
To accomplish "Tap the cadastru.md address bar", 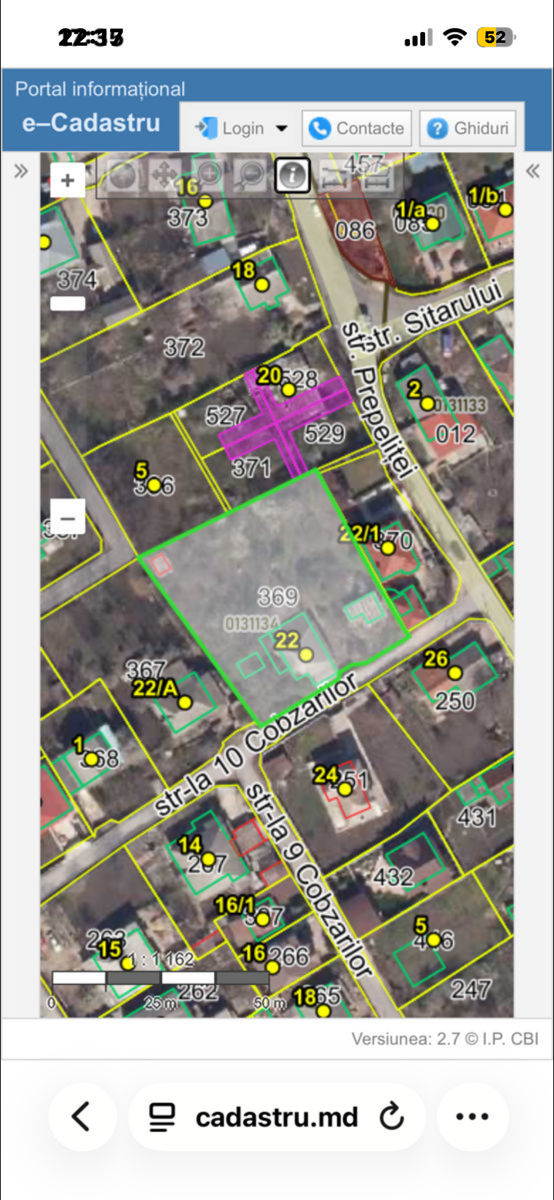I will point(276,1116).
